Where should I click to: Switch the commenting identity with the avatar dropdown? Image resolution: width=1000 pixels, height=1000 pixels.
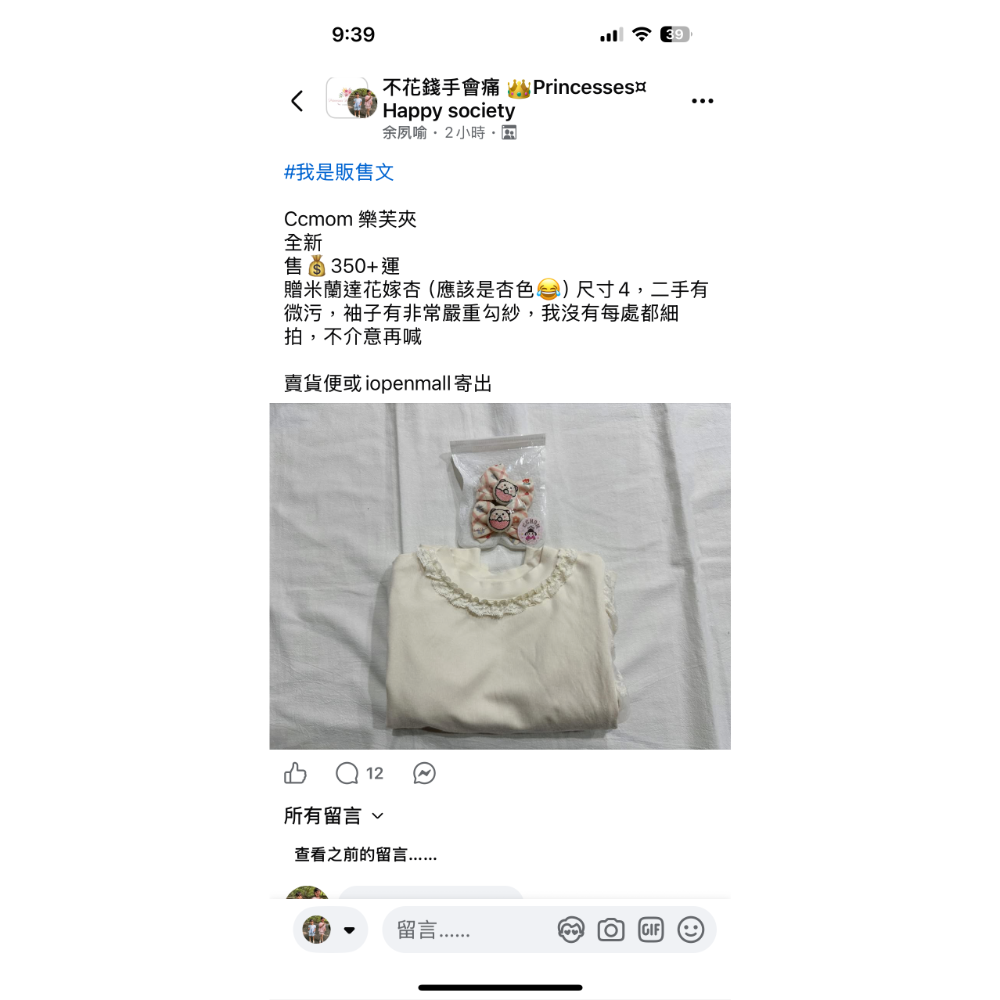[330, 930]
